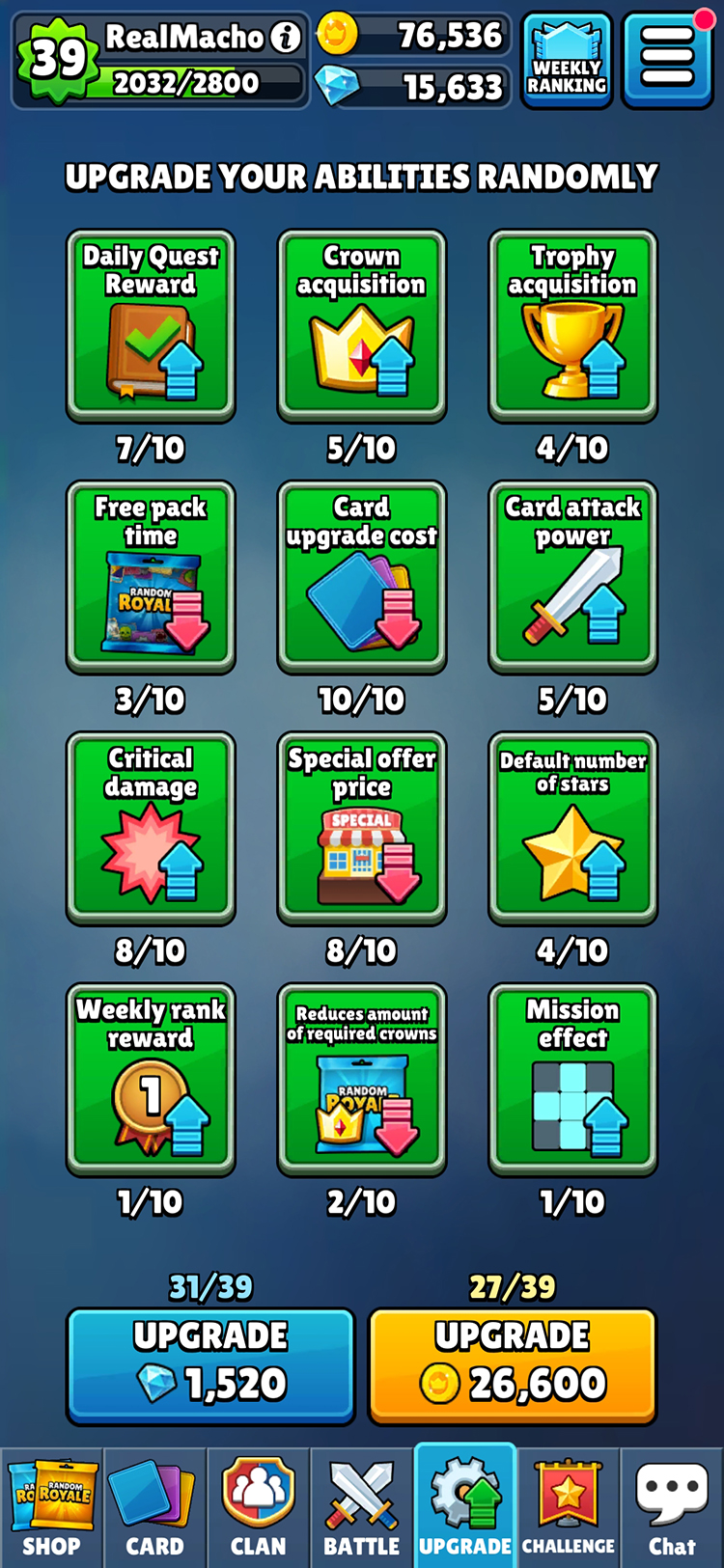Select the Upgrade tab
Screen dimensions: 724x1568
pos(465,1509)
